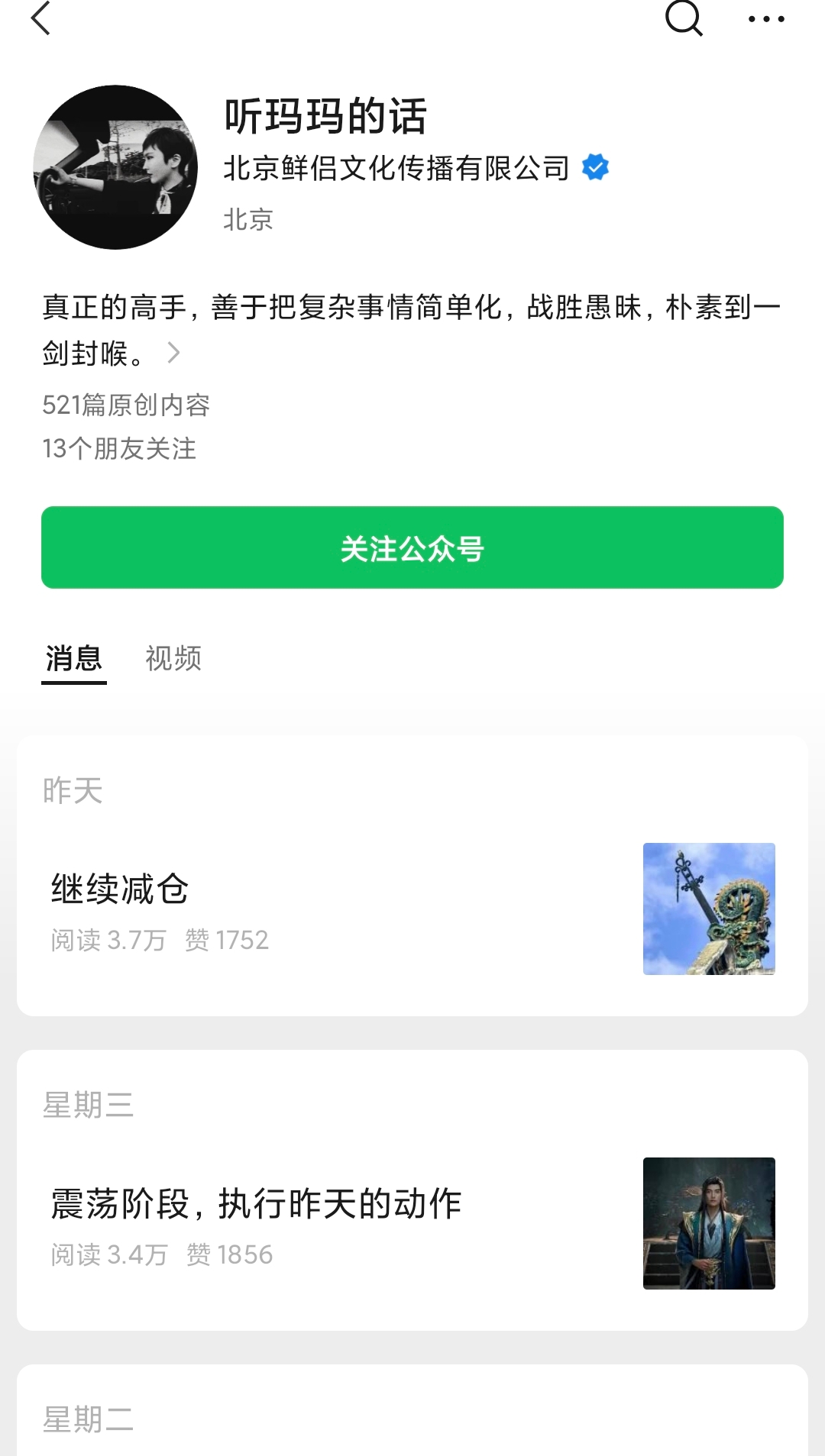Expand the account description chevron
The image size is (825, 1456).
click(x=174, y=353)
